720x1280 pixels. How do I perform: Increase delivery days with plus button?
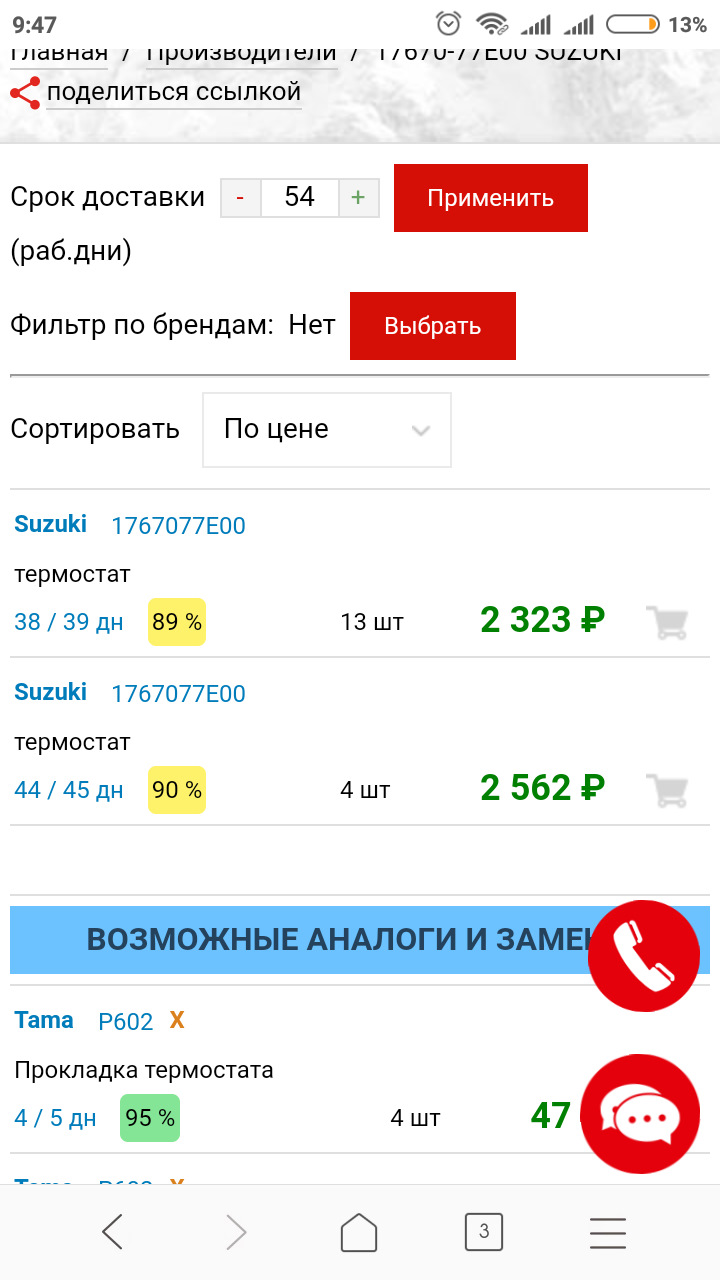pyautogui.click(x=358, y=198)
